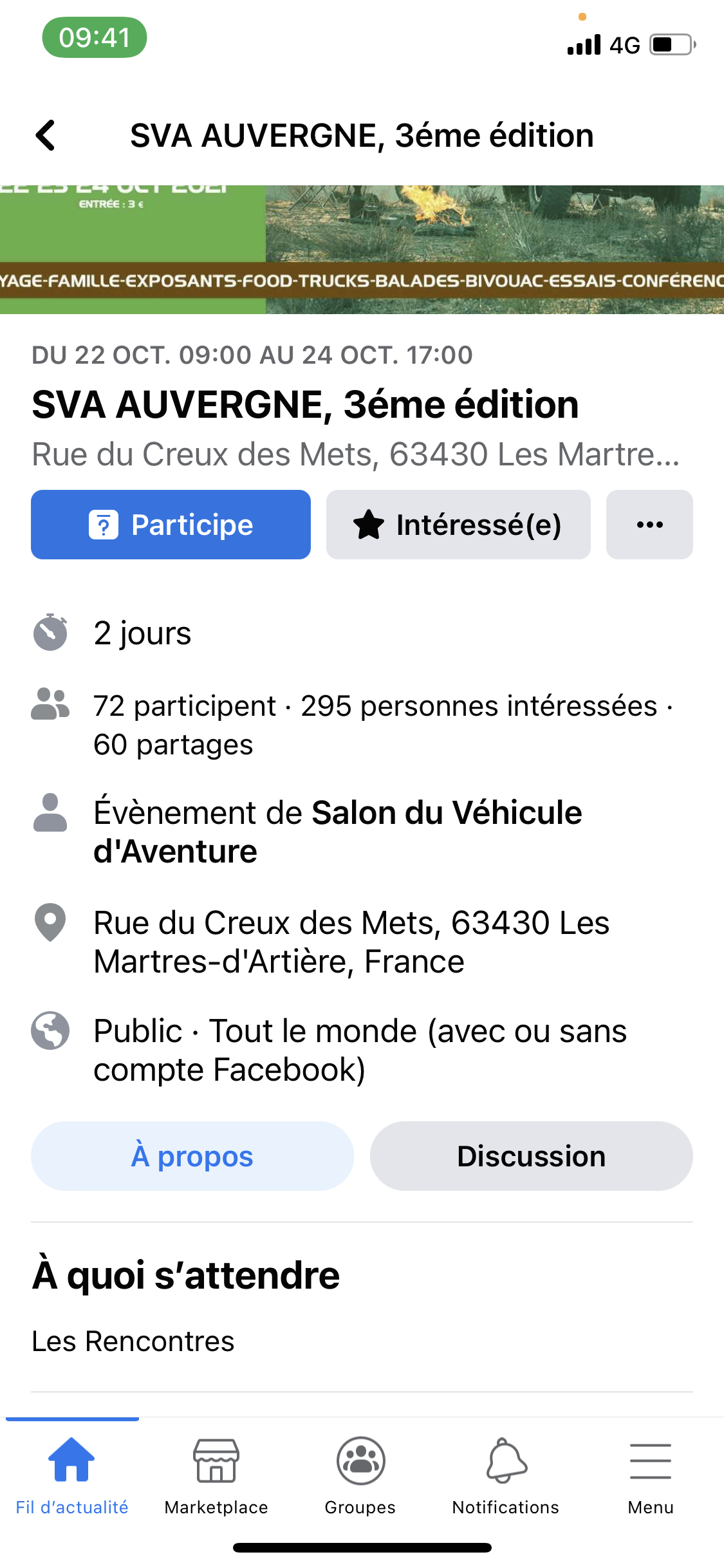724x1568 pixels.
Task: Switch to the Discussion tab
Action: coord(531,1156)
